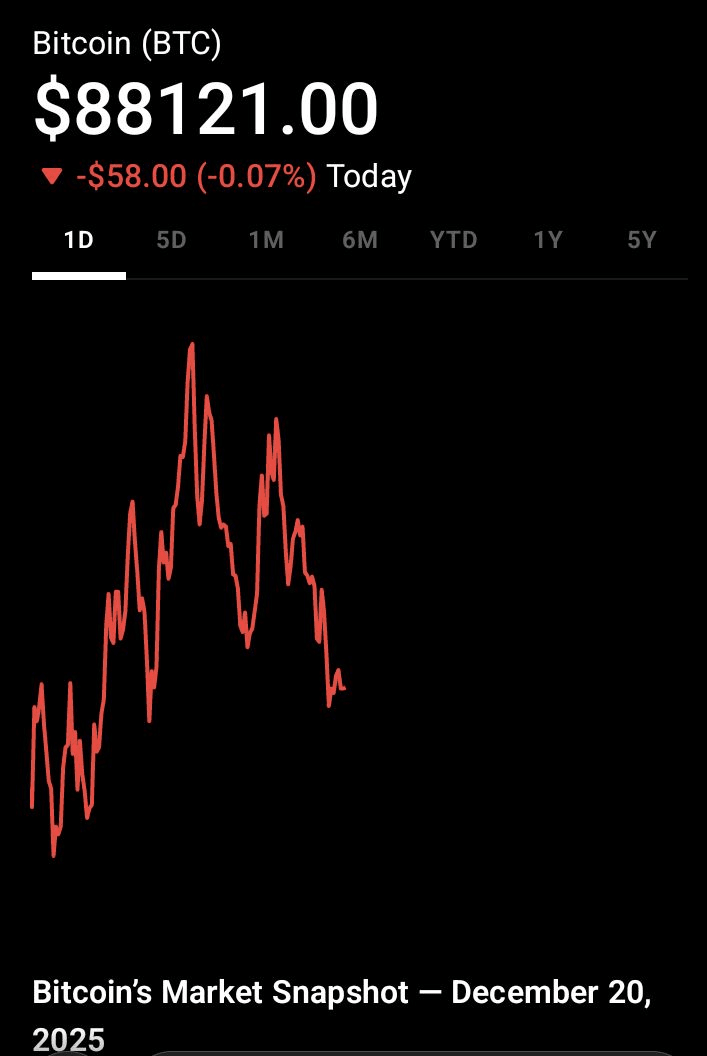This screenshot has height=1056, width=707.
Task: Show the 1M price chart
Action: coord(266,240)
